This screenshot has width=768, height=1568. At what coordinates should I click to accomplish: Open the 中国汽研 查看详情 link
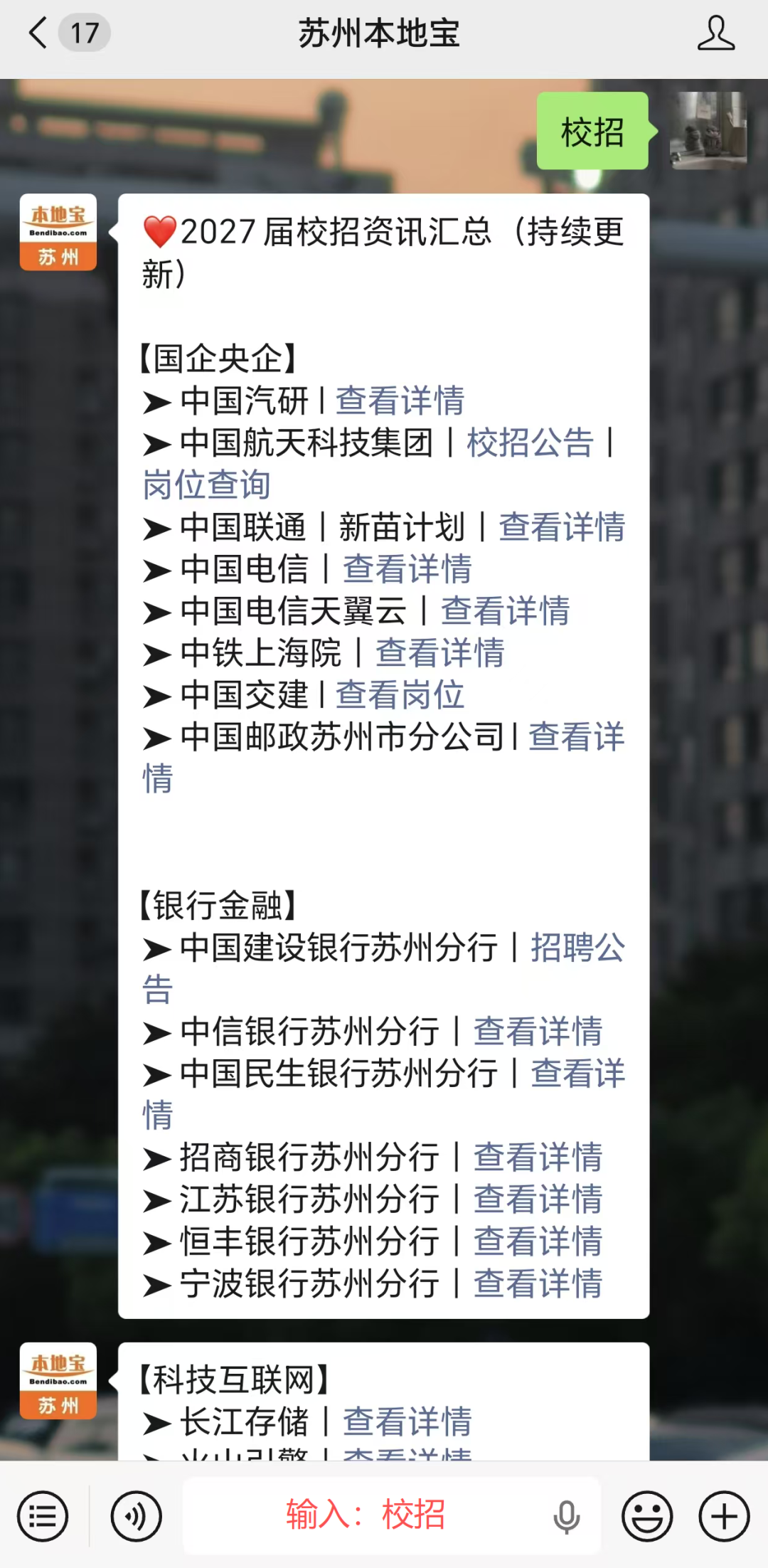(400, 401)
